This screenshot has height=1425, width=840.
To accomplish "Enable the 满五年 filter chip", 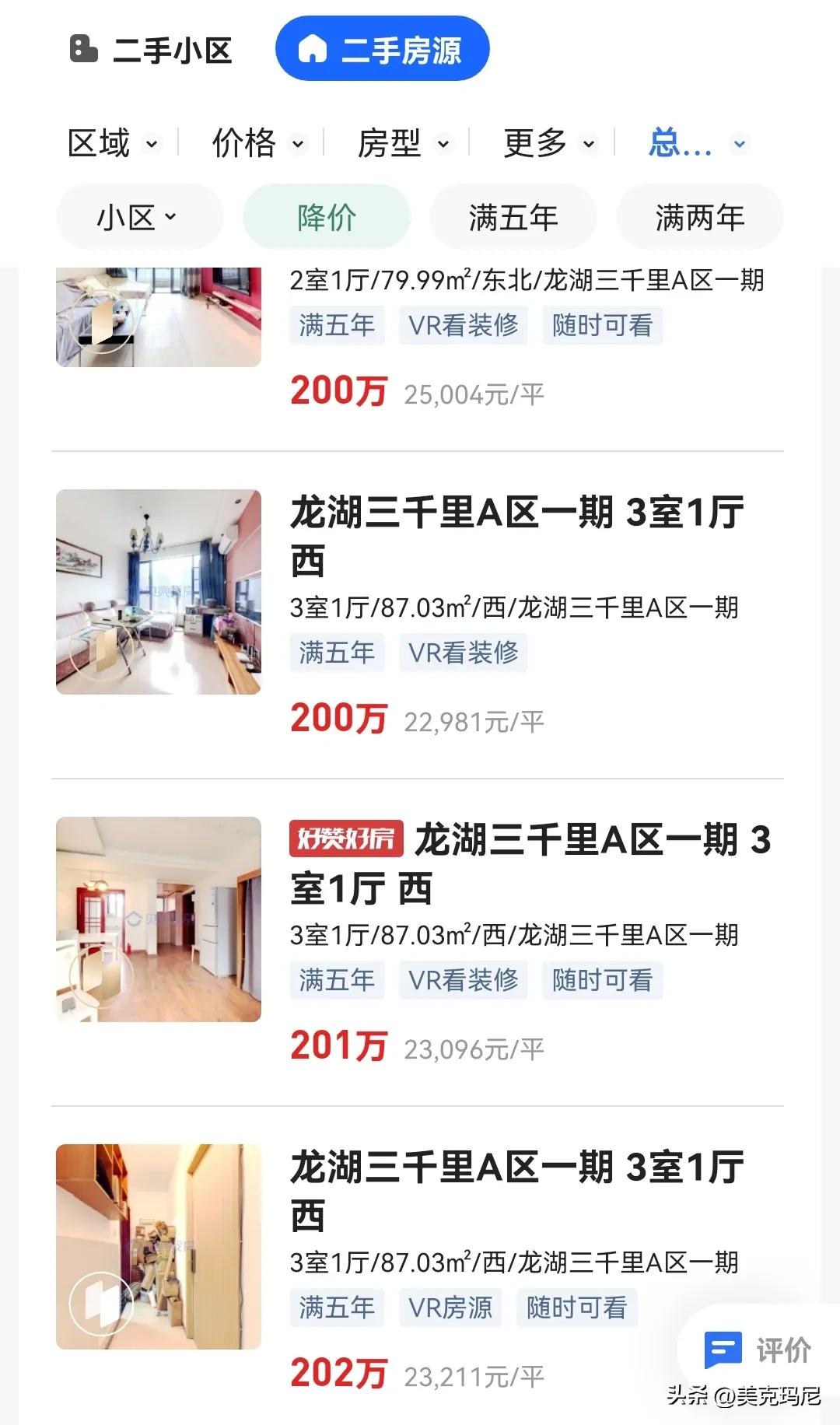I will [513, 216].
